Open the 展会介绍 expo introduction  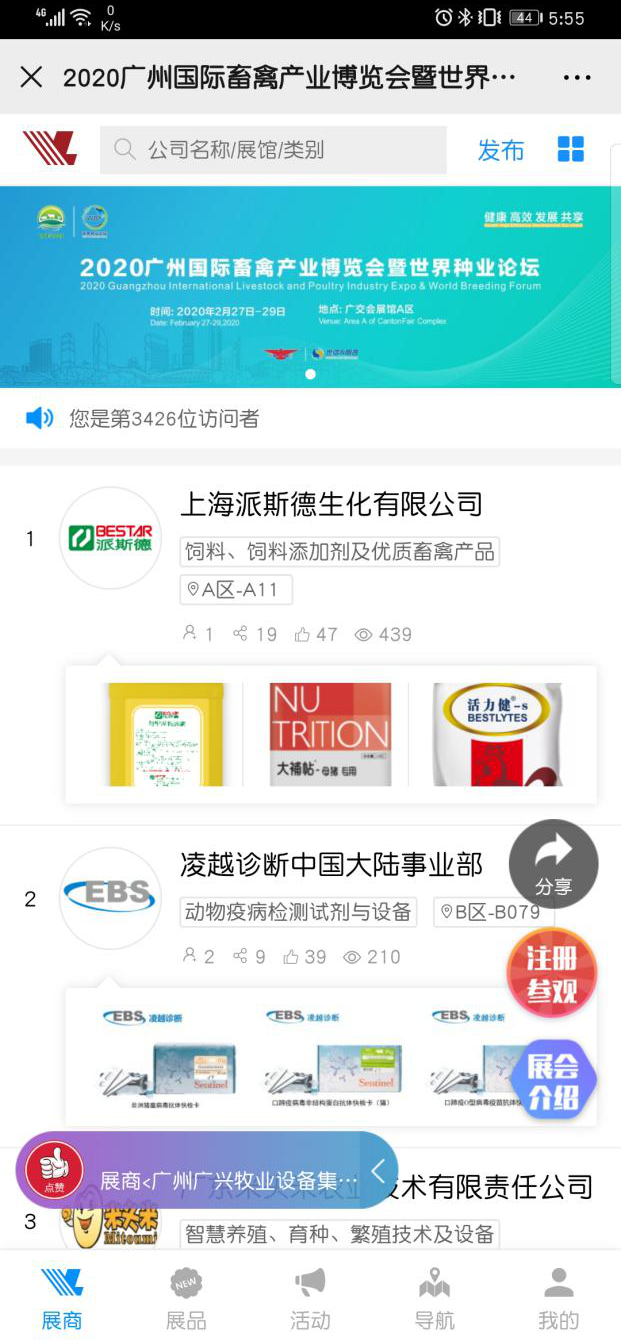coord(553,1083)
